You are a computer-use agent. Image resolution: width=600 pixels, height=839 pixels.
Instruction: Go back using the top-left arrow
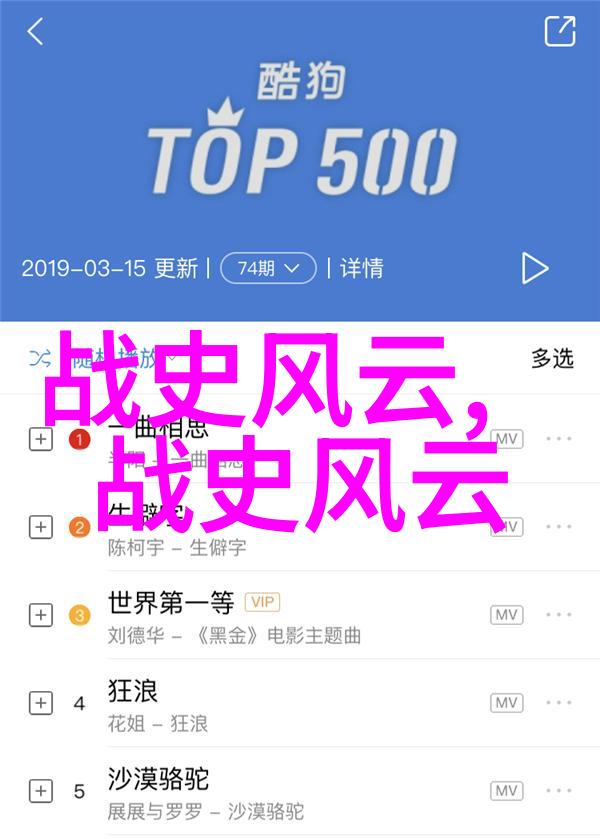pyautogui.click(x=35, y=32)
